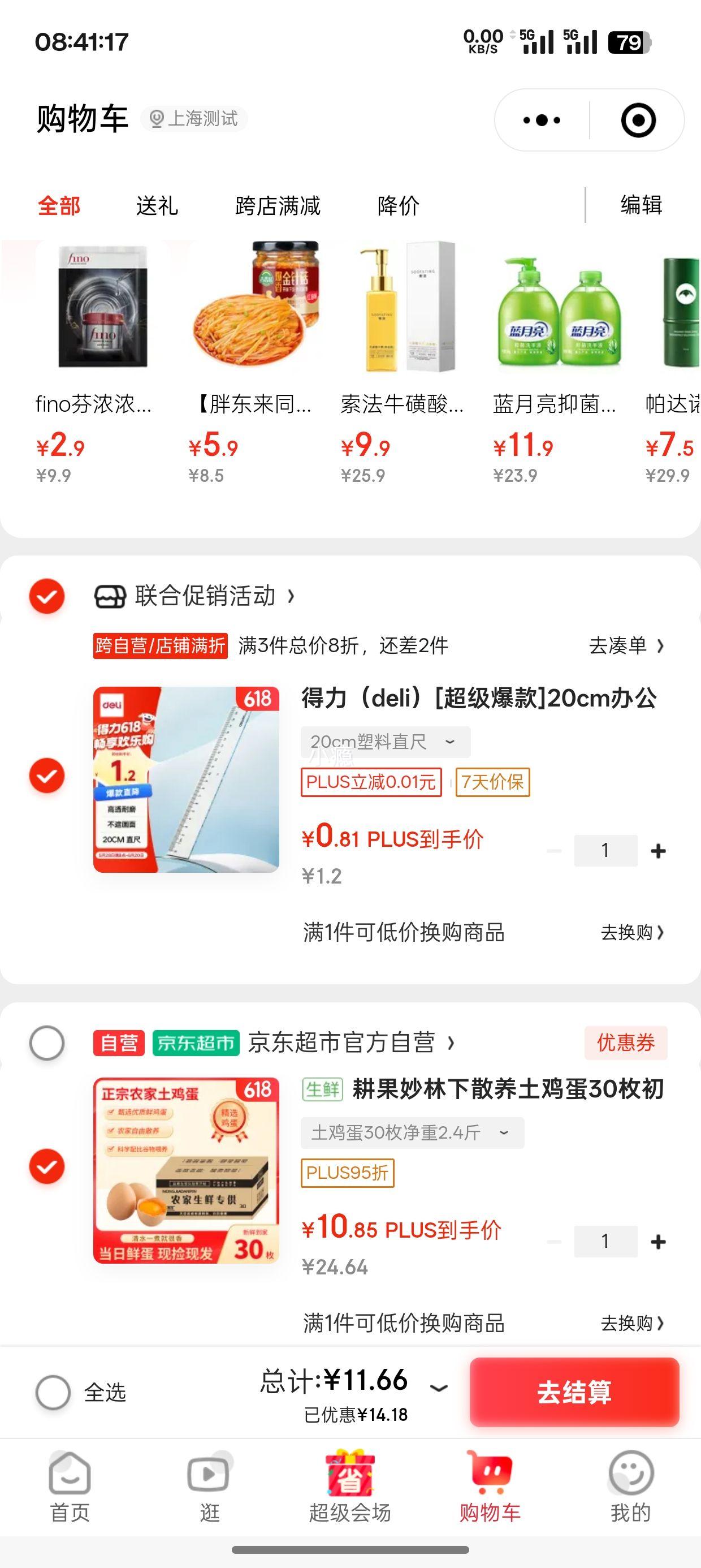Increase quantity of the 土鸡蛋 eggs
701x1568 pixels.
pyautogui.click(x=658, y=1242)
